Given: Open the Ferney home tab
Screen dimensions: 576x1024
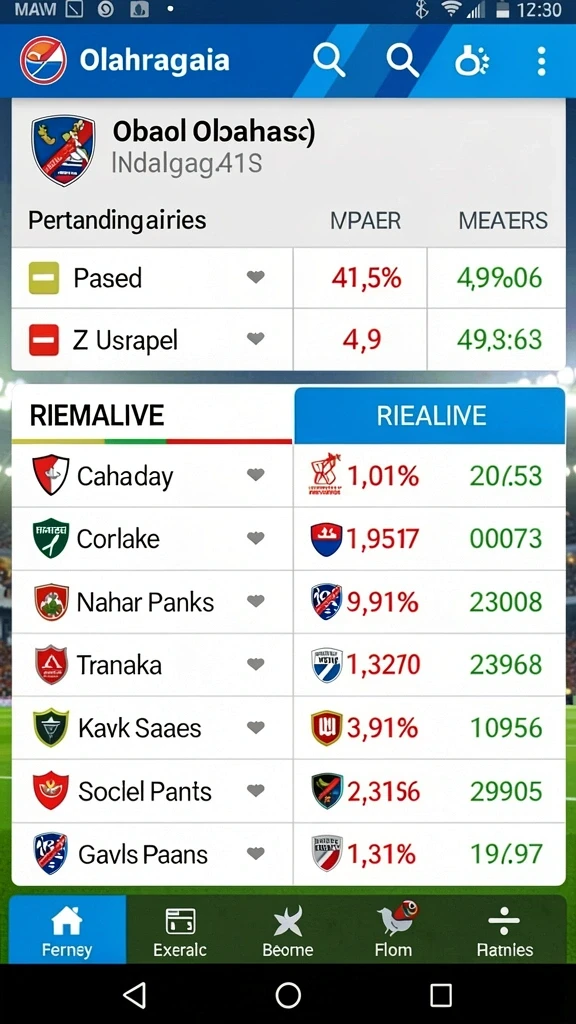Looking at the screenshot, I should [x=67, y=929].
